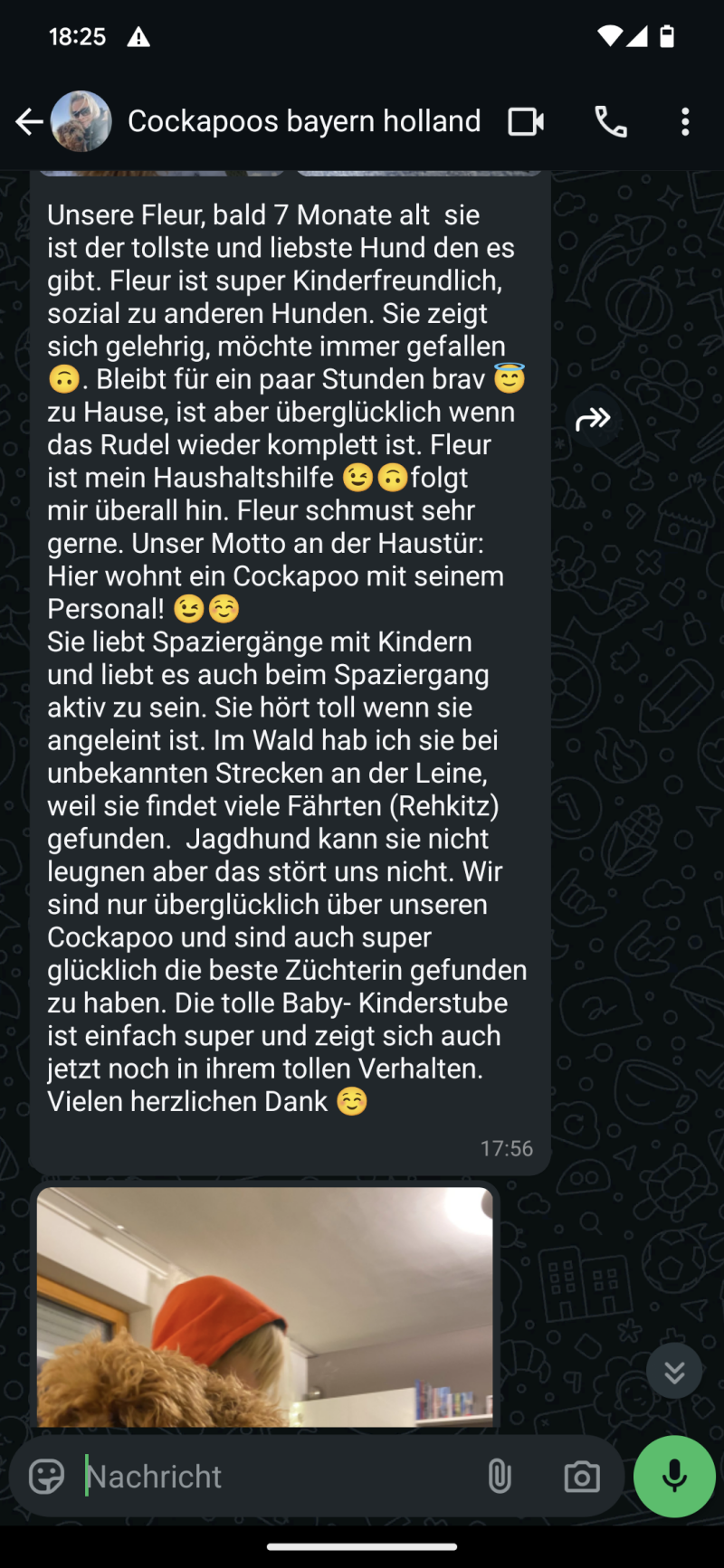The image size is (724, 1568).
Task: Open Cockapoos bayern holland contact info
Action: [303, 121]
